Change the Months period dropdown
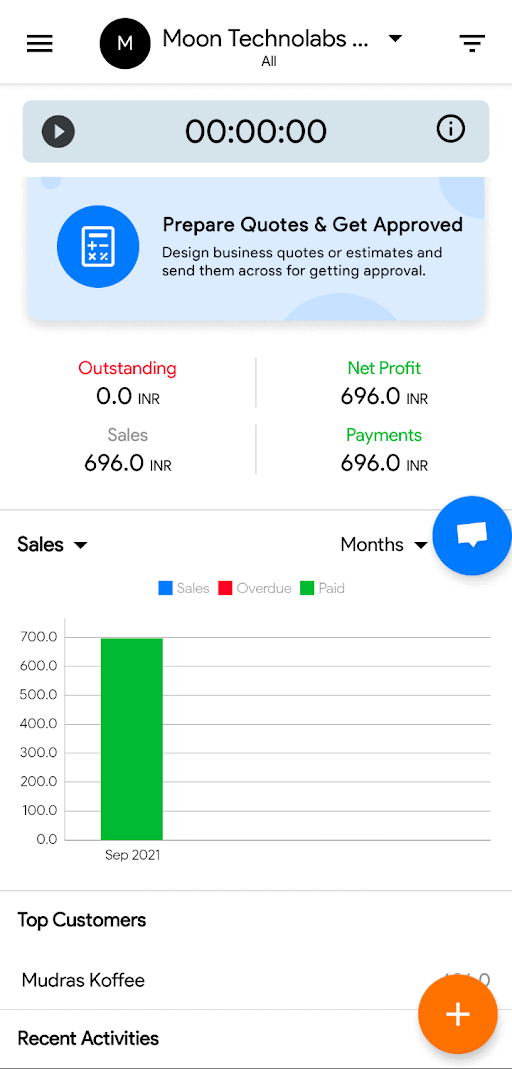 click(384, 545)
